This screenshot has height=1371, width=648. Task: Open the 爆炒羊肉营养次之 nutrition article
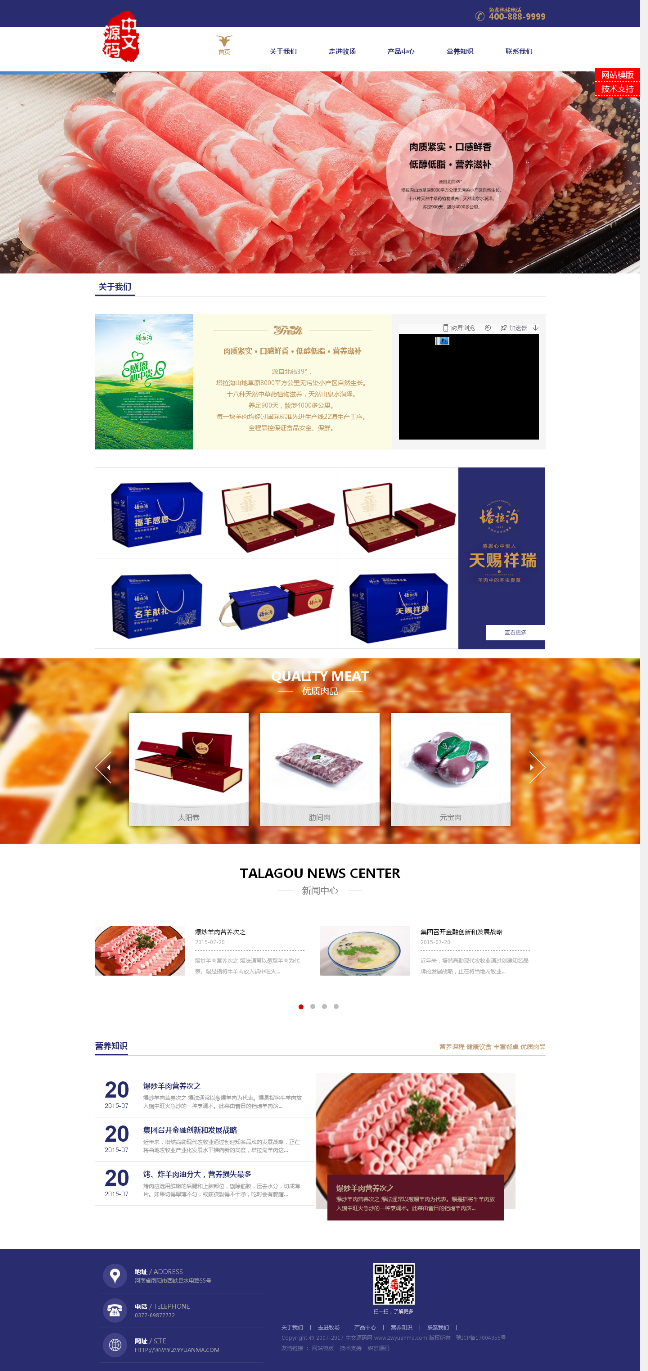coord(172,1086)
